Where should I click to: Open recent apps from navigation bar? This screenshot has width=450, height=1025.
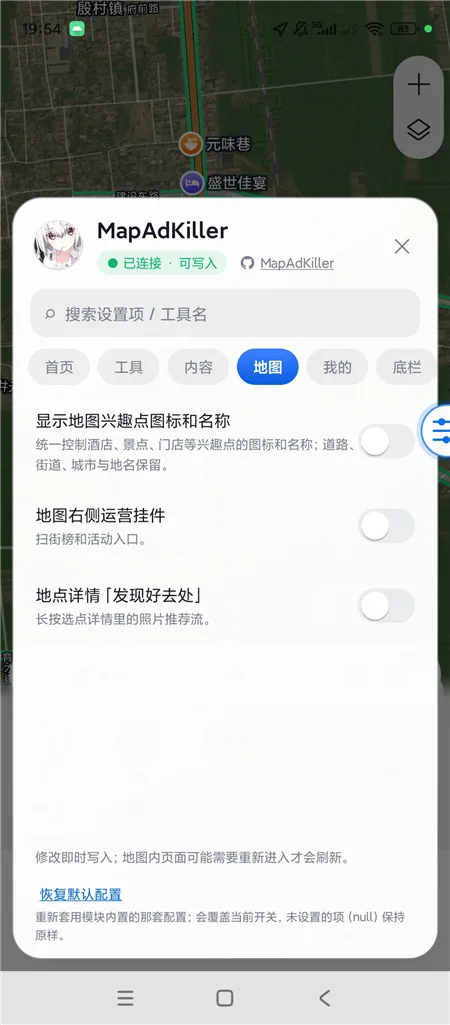[125, 998]
